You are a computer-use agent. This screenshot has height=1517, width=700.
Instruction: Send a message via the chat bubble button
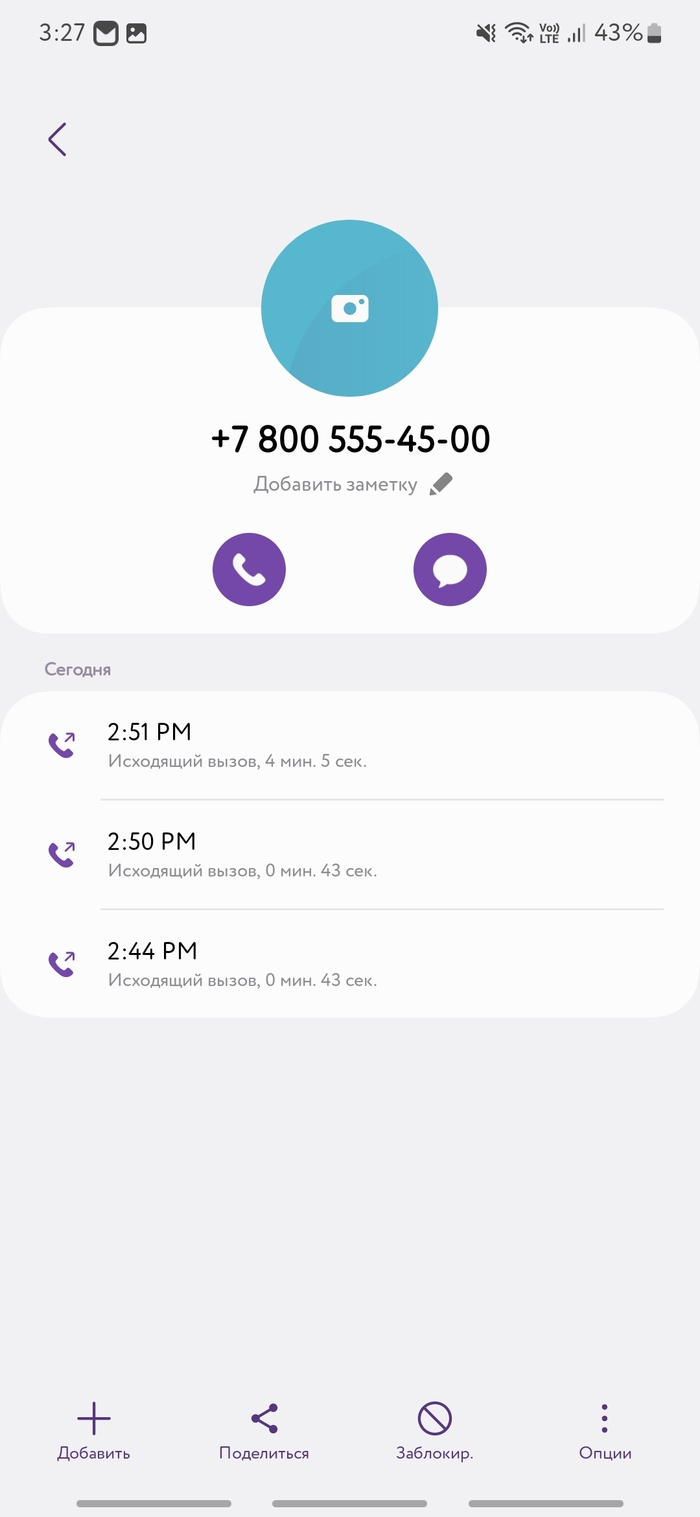[450, 570]
